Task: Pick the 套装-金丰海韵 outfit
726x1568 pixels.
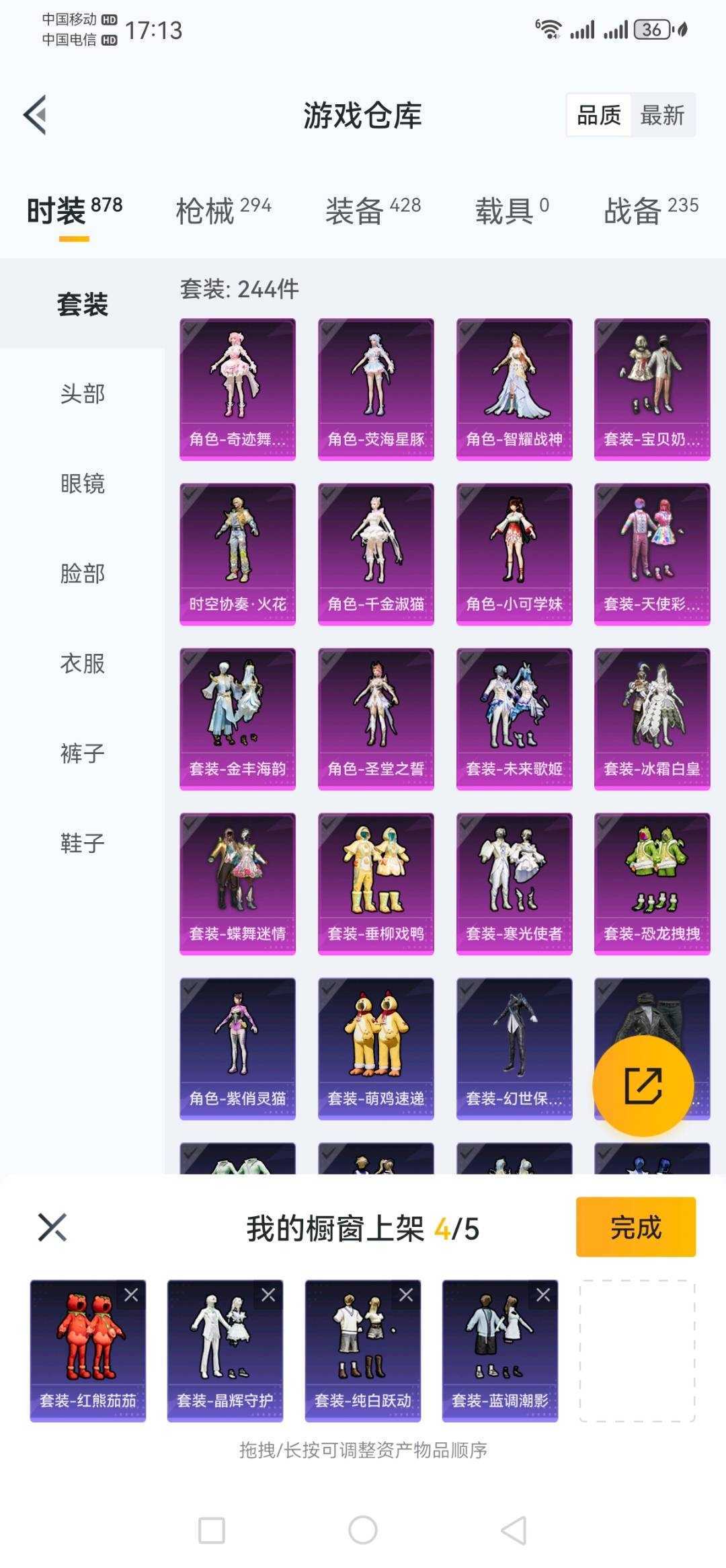Action: pos(237,718)
